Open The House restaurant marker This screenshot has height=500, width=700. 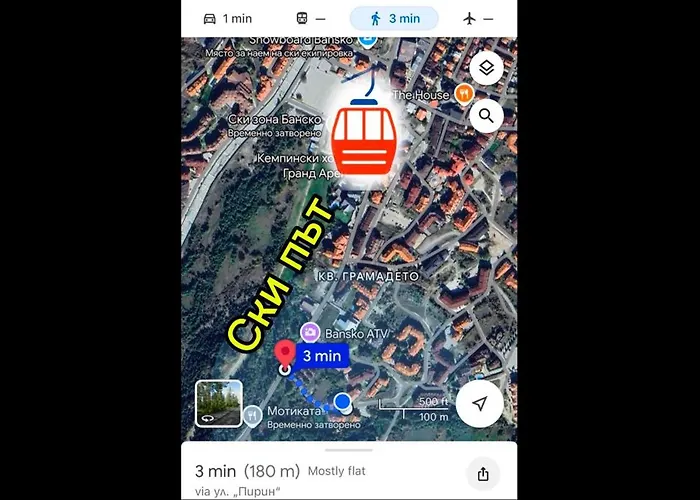click(464, 93)
